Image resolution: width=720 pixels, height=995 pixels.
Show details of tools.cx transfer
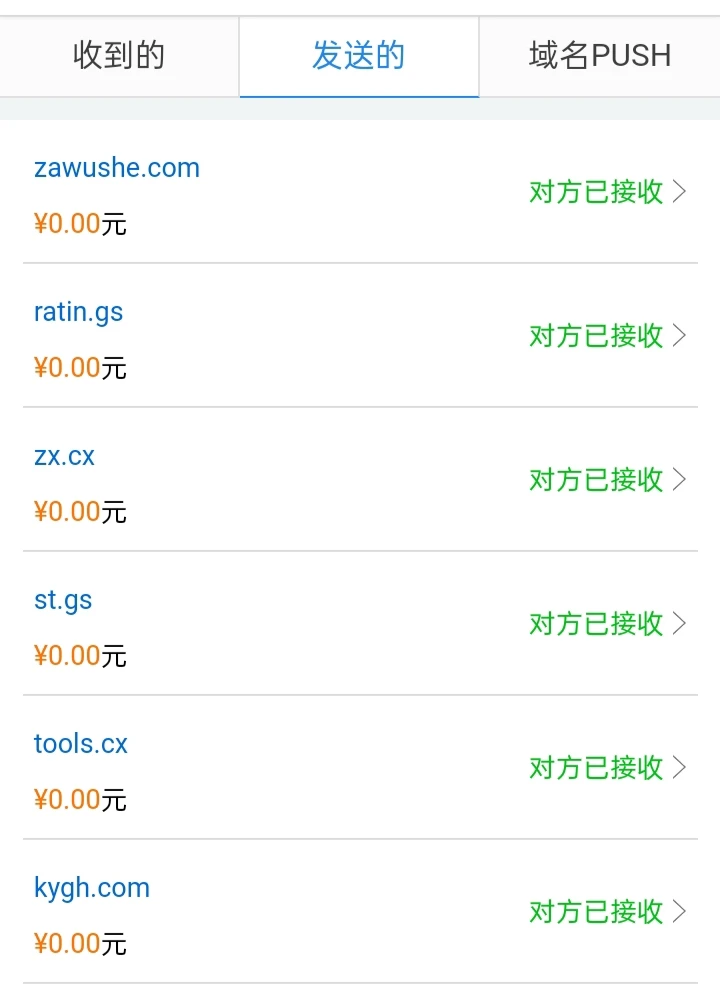pyautogui.click(x=360, y=769)
